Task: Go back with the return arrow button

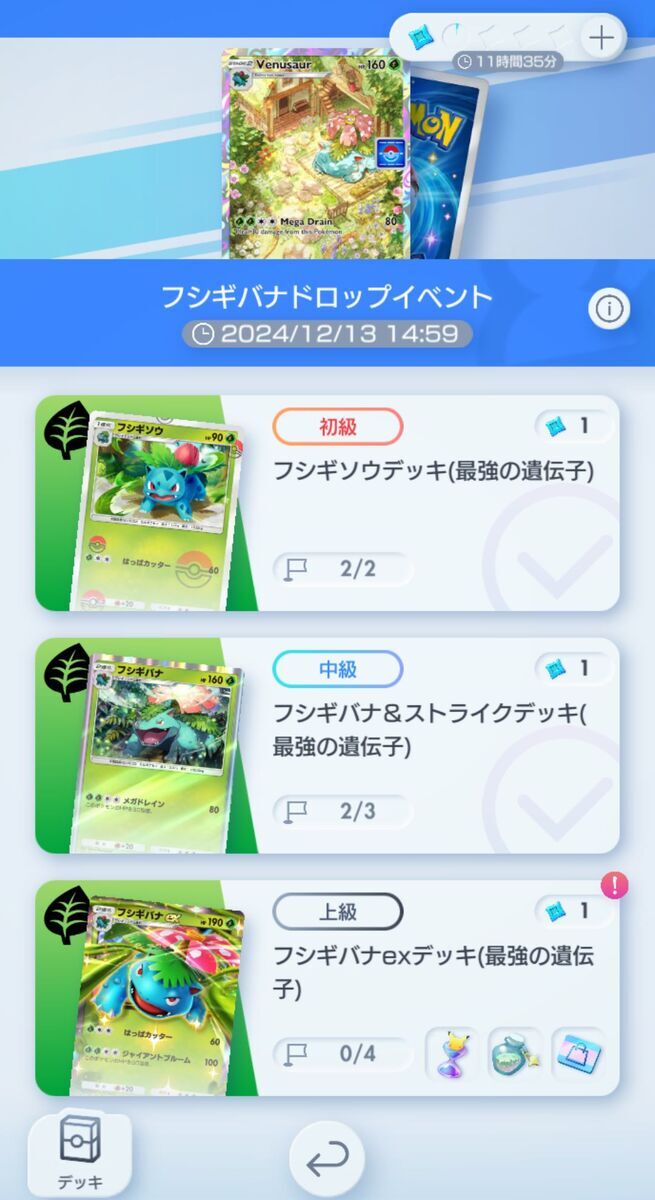Action: 327,1160
